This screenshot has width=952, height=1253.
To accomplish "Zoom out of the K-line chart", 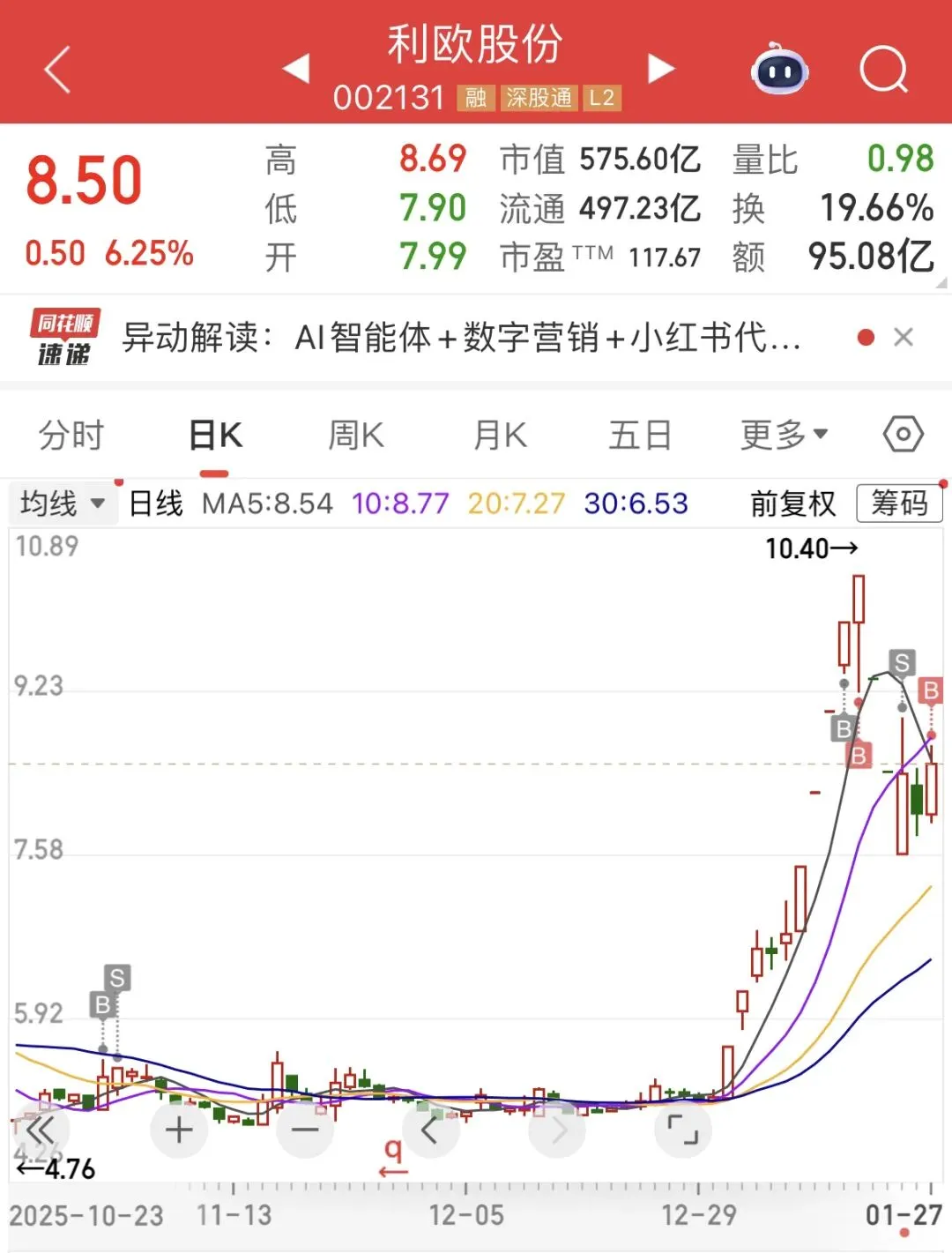I will [305, 1130].
